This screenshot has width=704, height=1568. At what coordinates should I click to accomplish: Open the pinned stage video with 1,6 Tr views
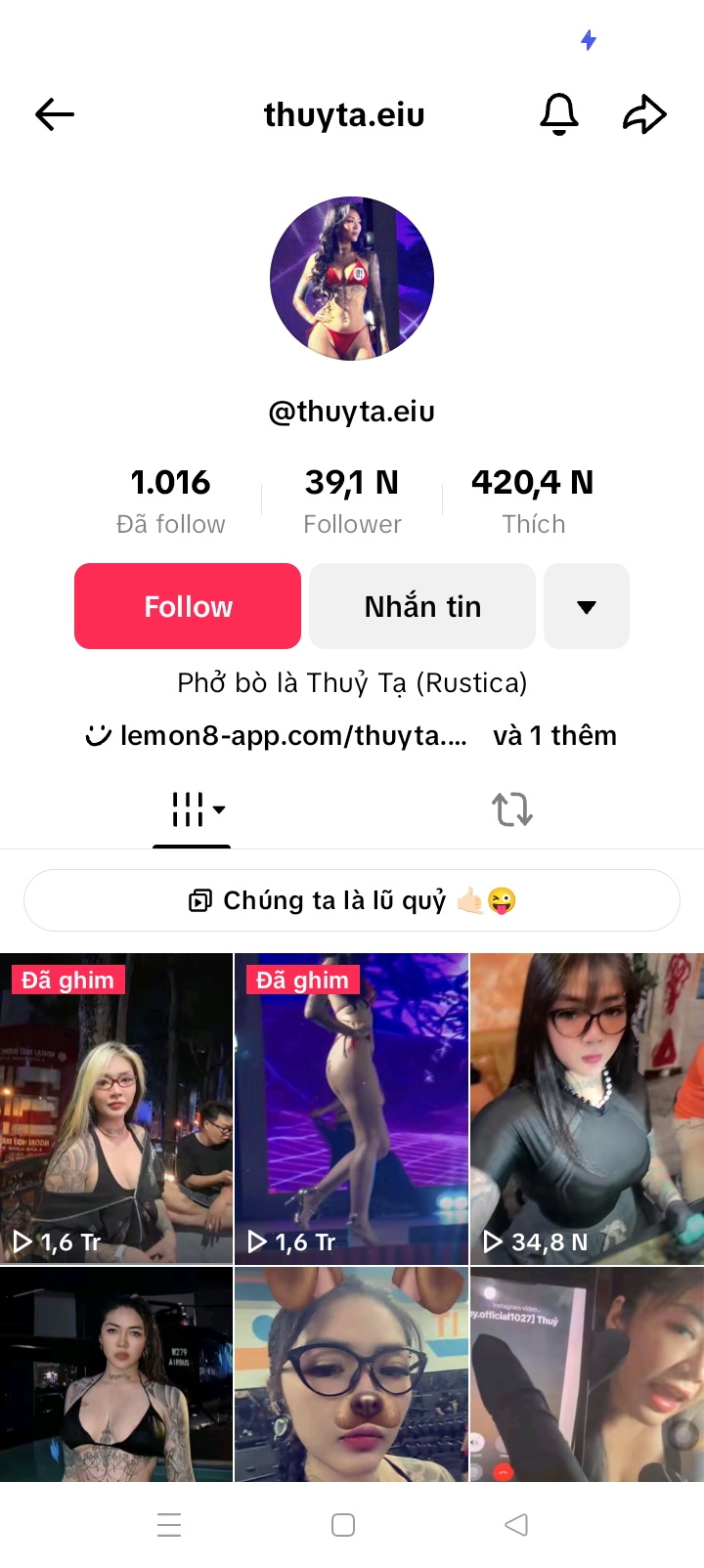click(352, 1108)
